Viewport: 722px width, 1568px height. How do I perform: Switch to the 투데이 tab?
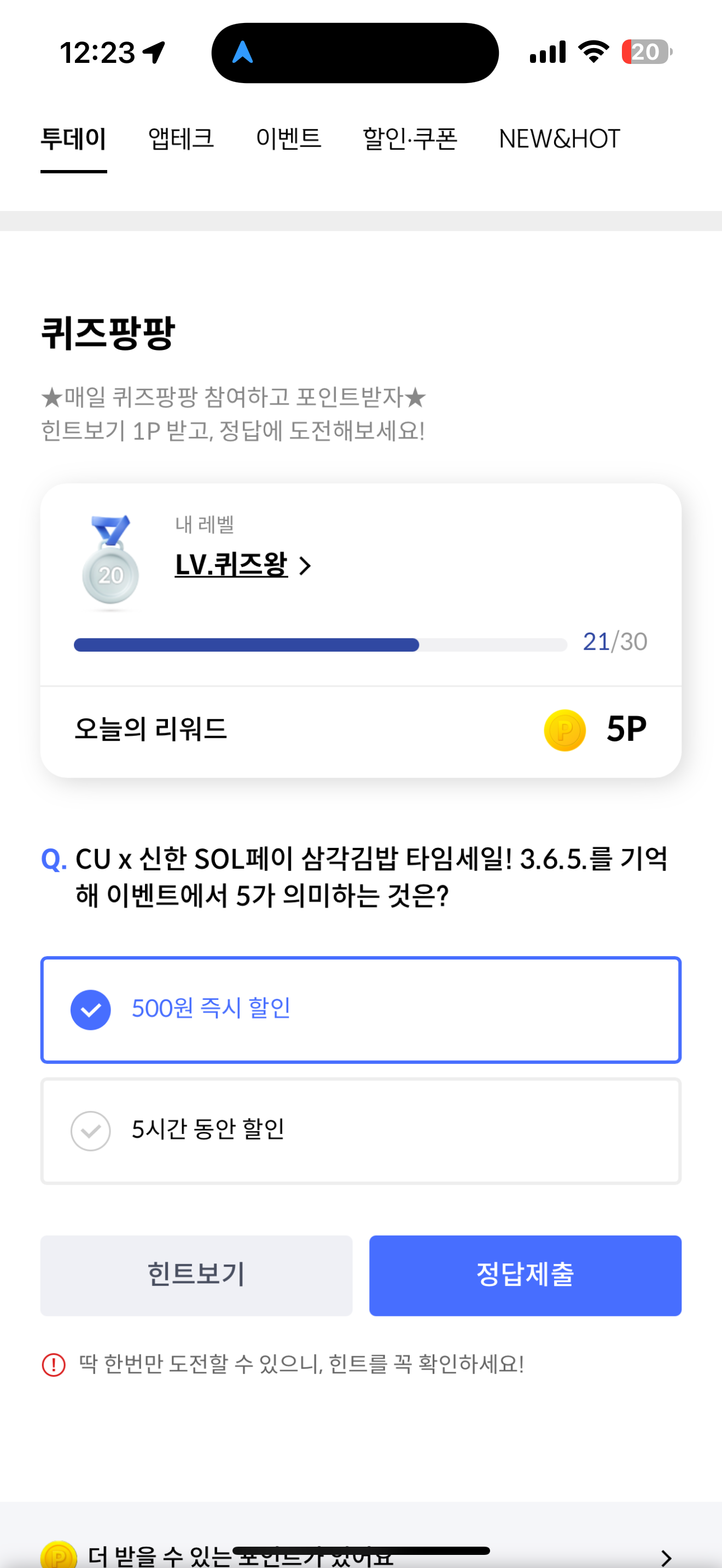pyautogui.click(x=74, y=139)
